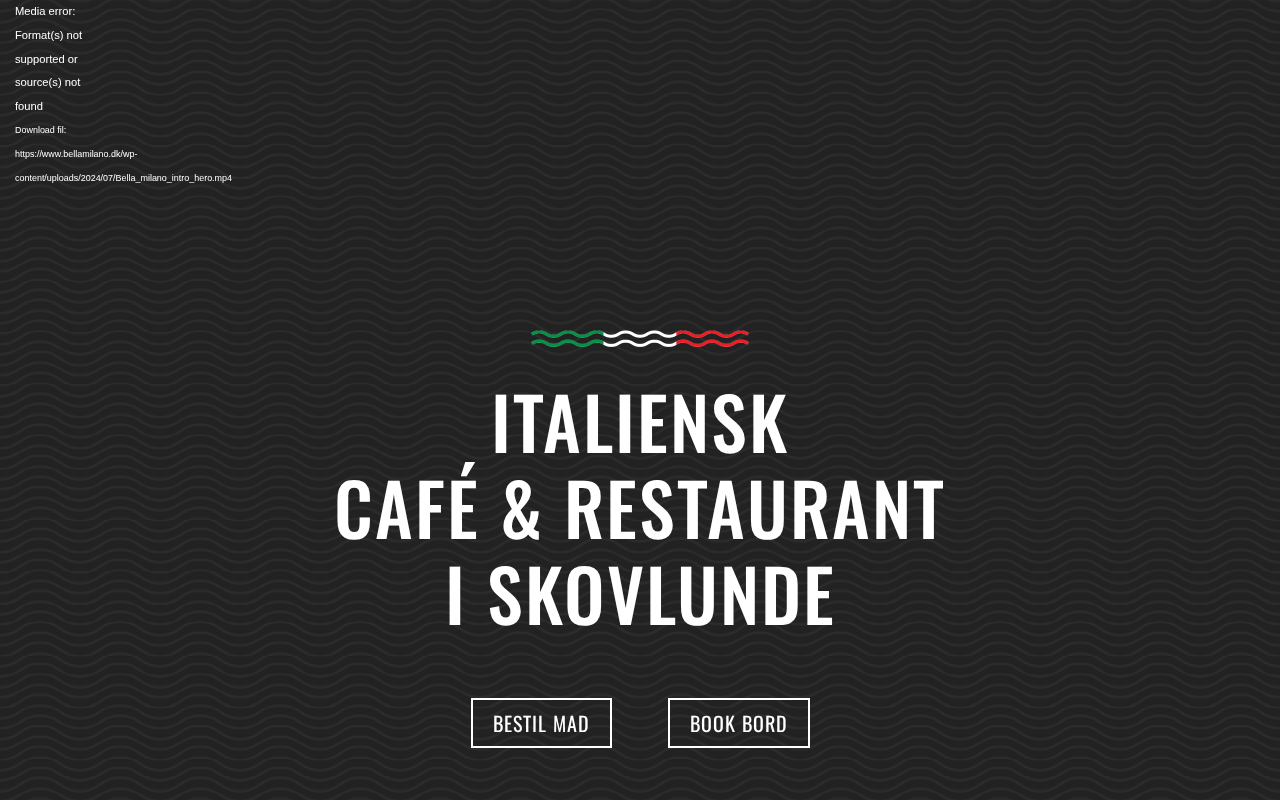Open Book Bord to reserve a table
Screen dimensions: 1280x800
[x=738, y=723]
